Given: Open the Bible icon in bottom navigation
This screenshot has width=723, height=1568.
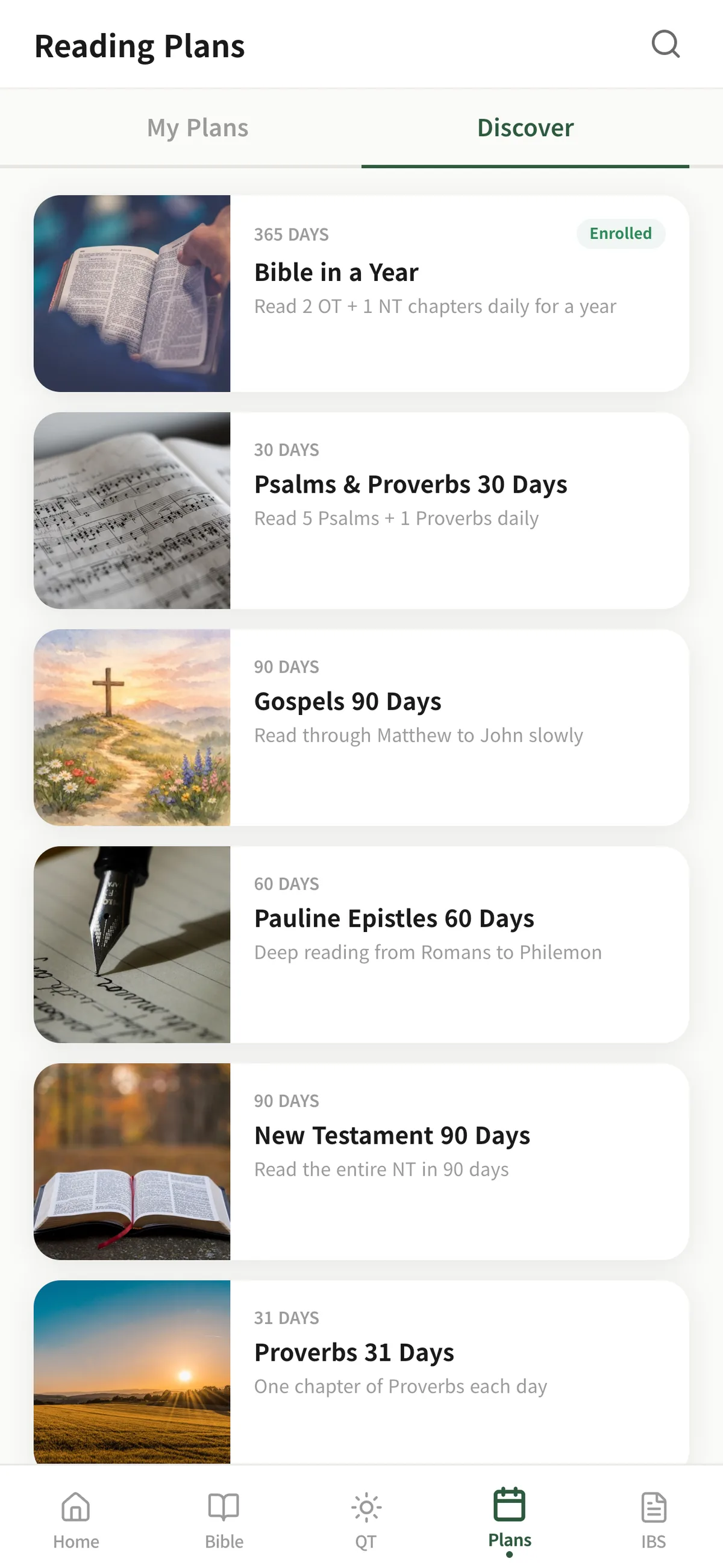Looking at the screenshot, I should point(224,1510).
